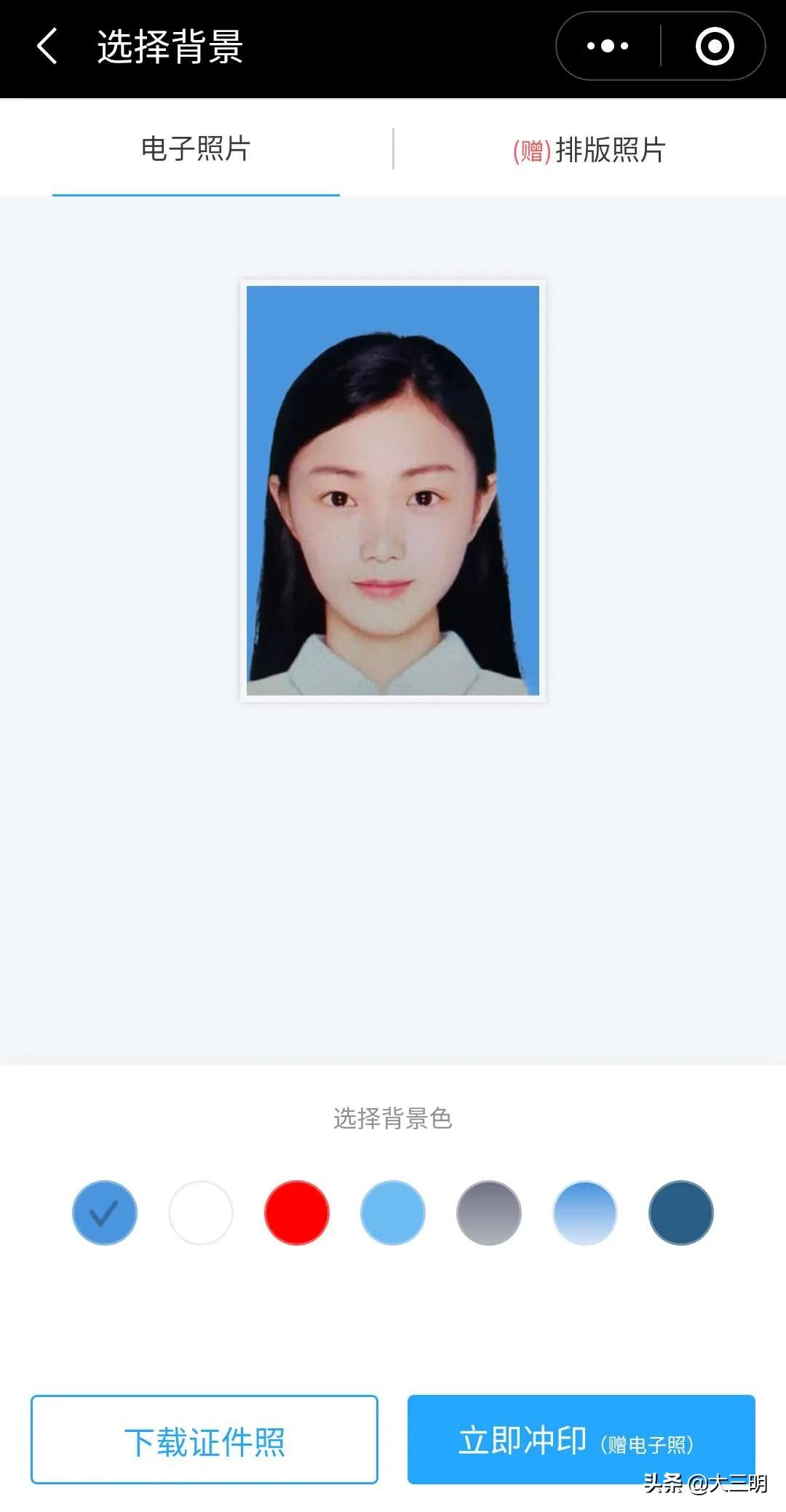Tap the checkmark on the selected blue swatch

(104, 1212)
